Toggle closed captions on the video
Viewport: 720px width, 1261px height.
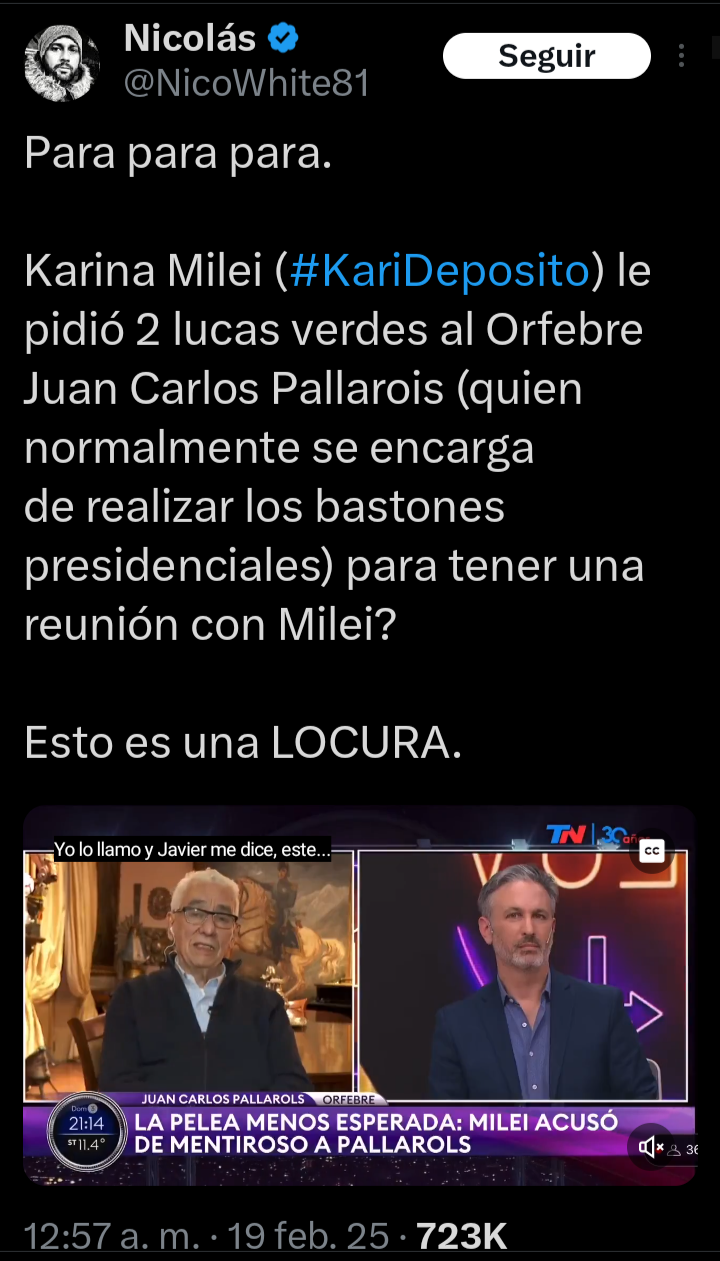tap(652, 850)
